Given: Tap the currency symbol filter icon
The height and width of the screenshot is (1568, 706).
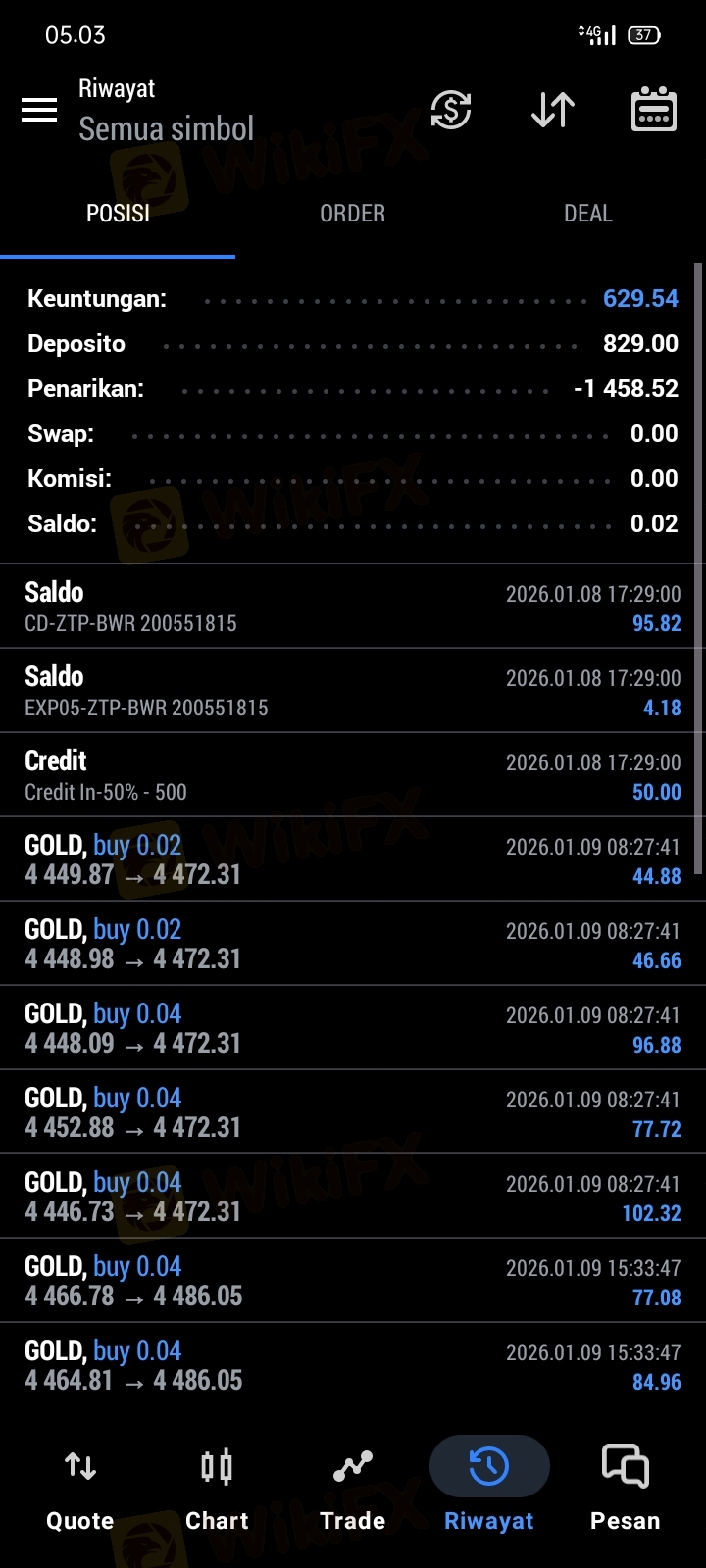Looking at the screenshot, I should pyautogui.click(x=451, y=110).
